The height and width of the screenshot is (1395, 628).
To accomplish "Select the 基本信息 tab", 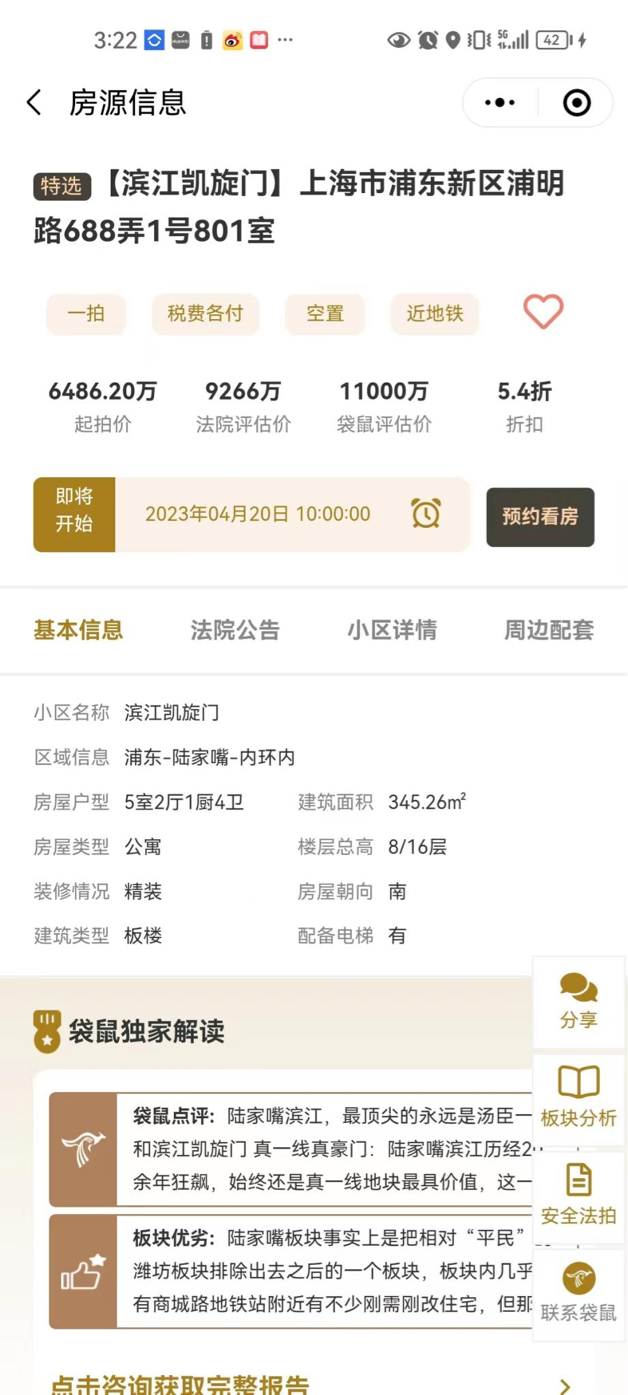I will (x=78, y=630).
